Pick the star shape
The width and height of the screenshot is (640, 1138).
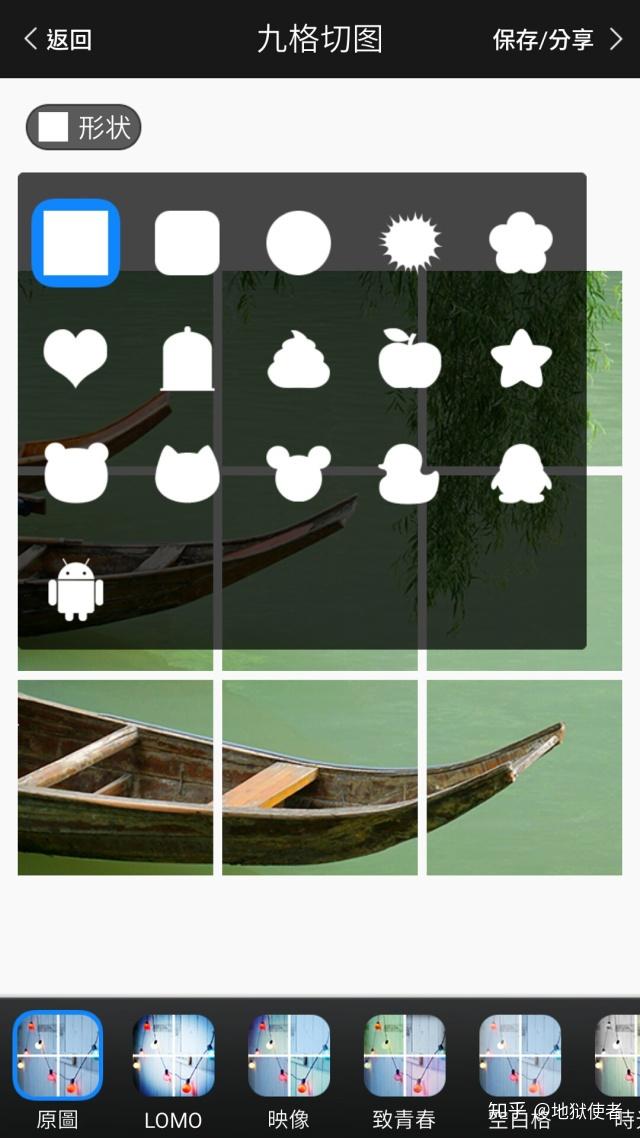pos(521,358)
